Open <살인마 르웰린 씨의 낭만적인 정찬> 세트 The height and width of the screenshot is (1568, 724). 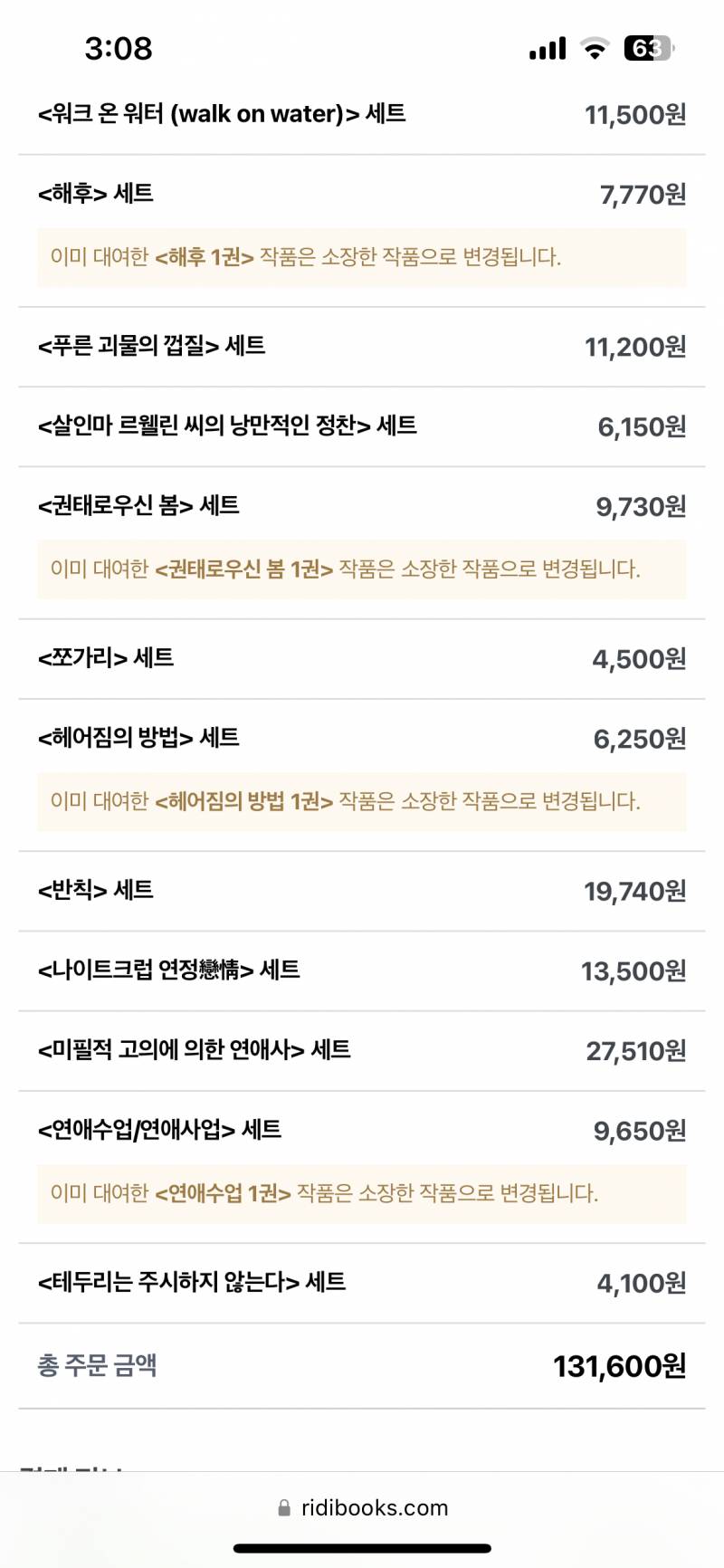229,425
